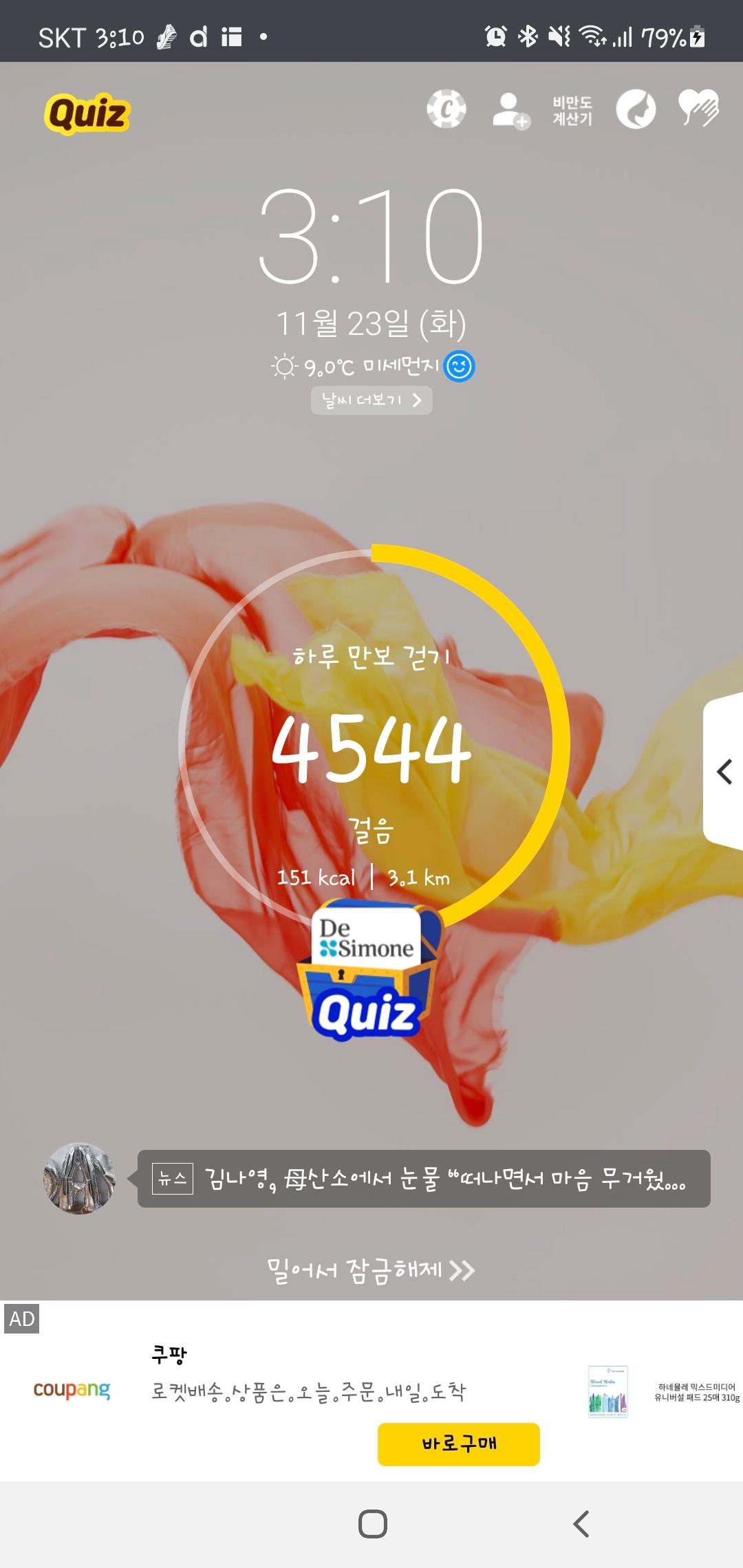The image size is (743, 1568).
Task: Open the coin points icon
Action: pos(446,109)
